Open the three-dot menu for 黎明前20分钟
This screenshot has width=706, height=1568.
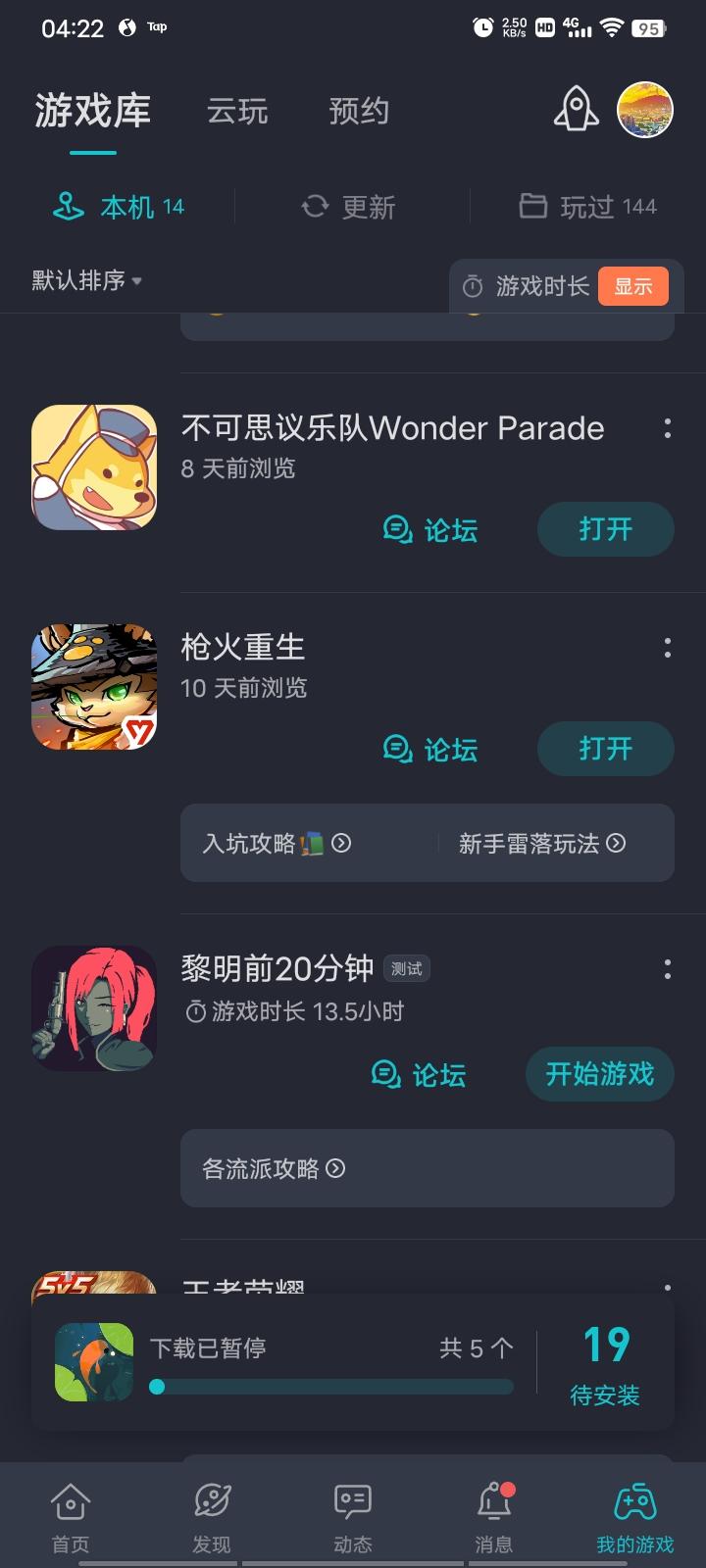coord(669,966)
